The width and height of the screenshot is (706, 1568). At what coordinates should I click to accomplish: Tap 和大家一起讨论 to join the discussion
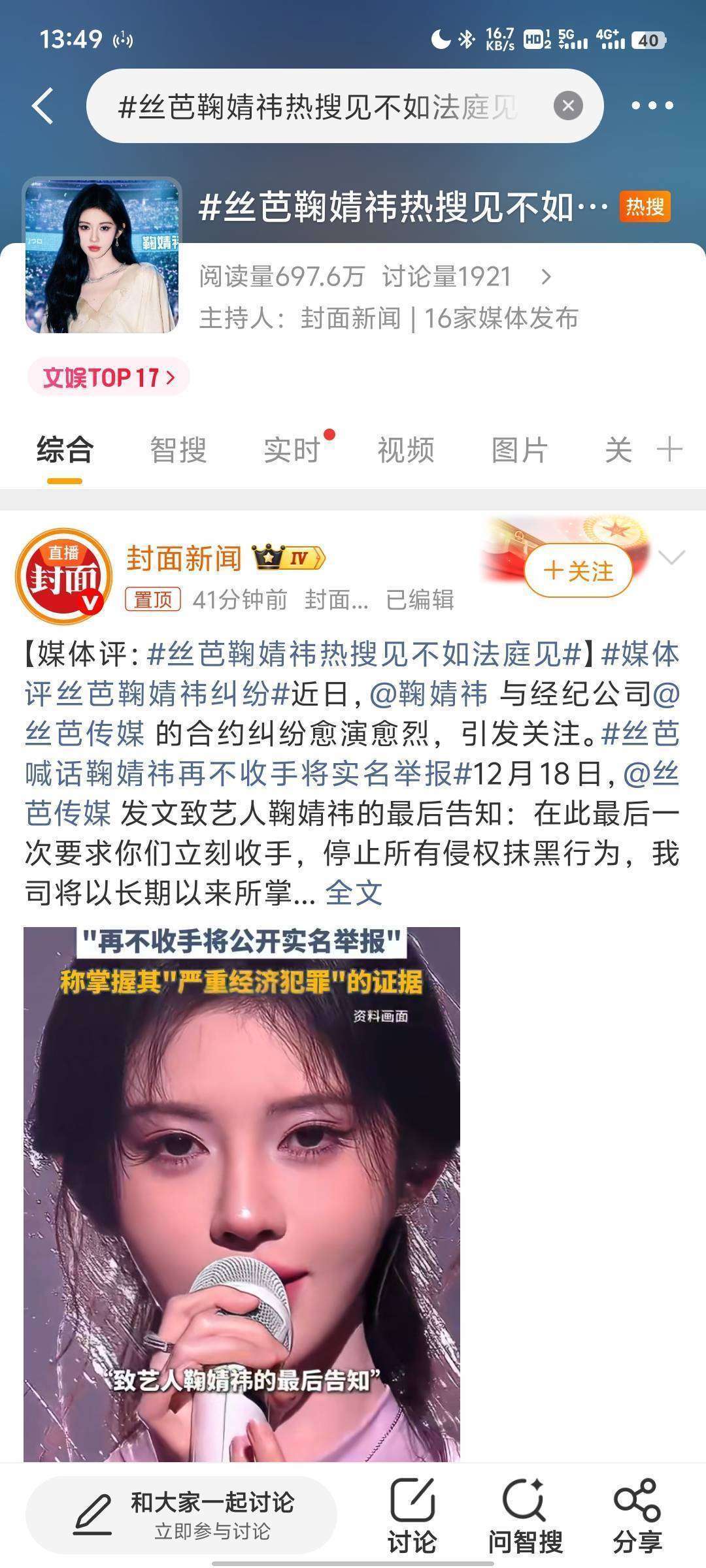coord(181,1514)
